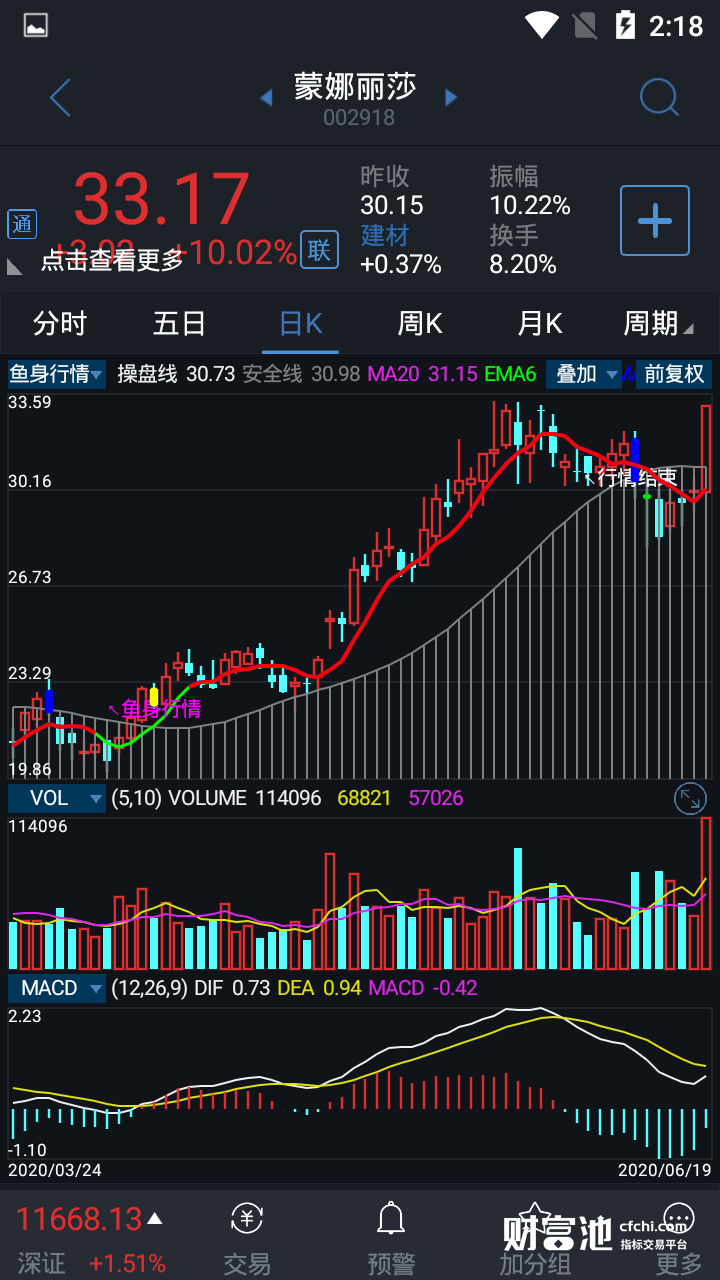Switch to the 分时 chart tab

60,324
